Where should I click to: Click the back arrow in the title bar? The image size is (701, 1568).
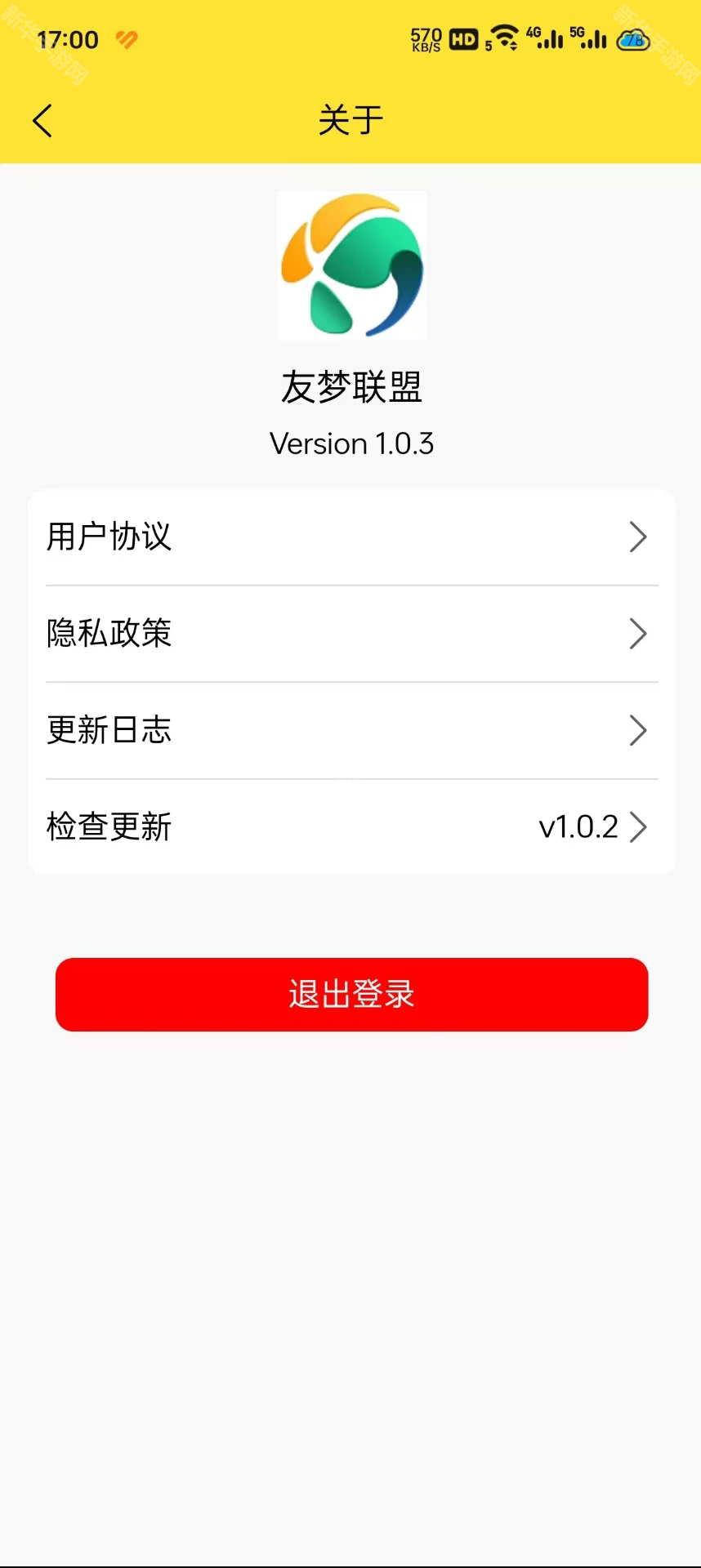42,119
